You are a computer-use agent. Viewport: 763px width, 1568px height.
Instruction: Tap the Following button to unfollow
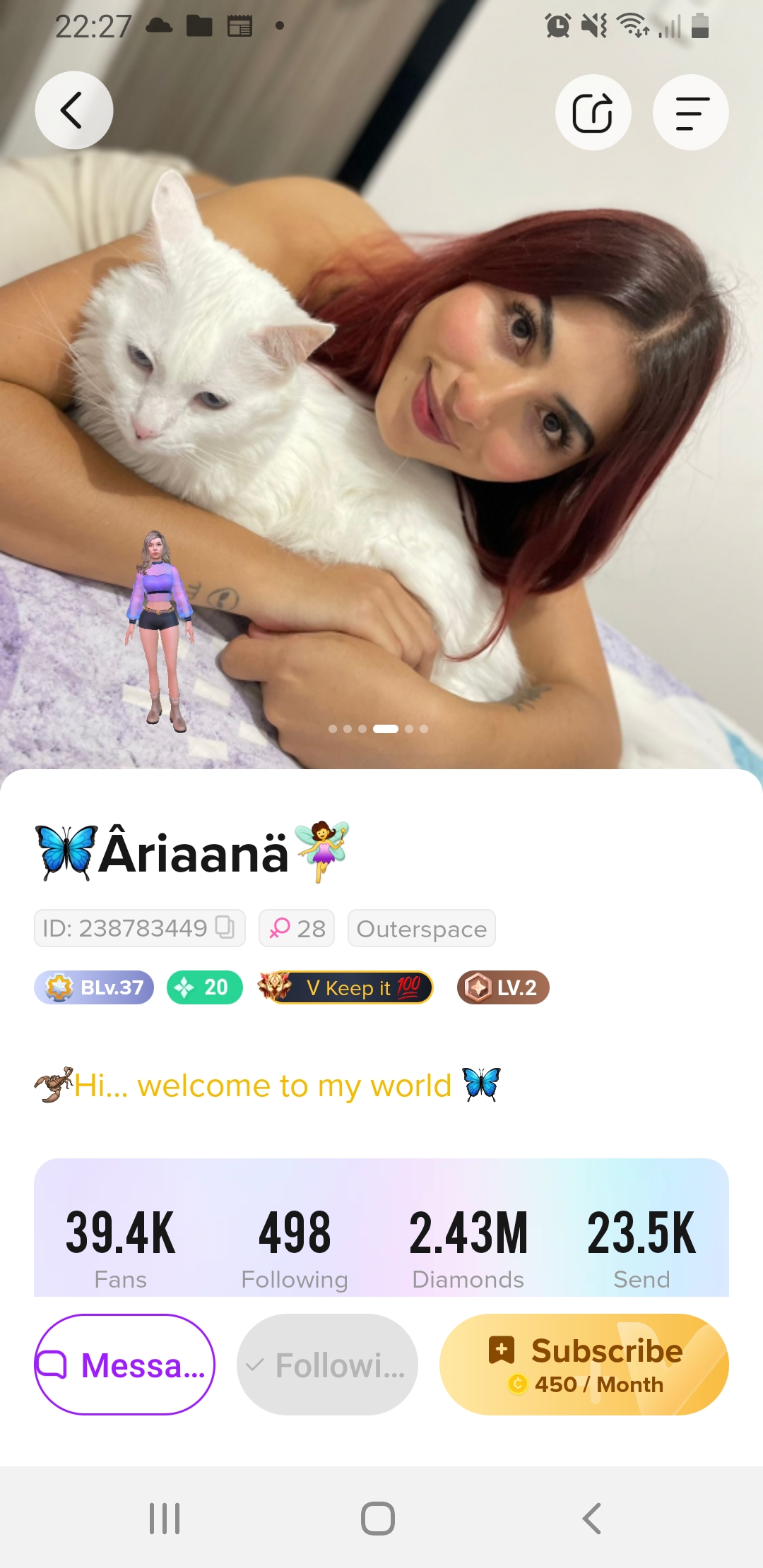[x=327, y=1364]
